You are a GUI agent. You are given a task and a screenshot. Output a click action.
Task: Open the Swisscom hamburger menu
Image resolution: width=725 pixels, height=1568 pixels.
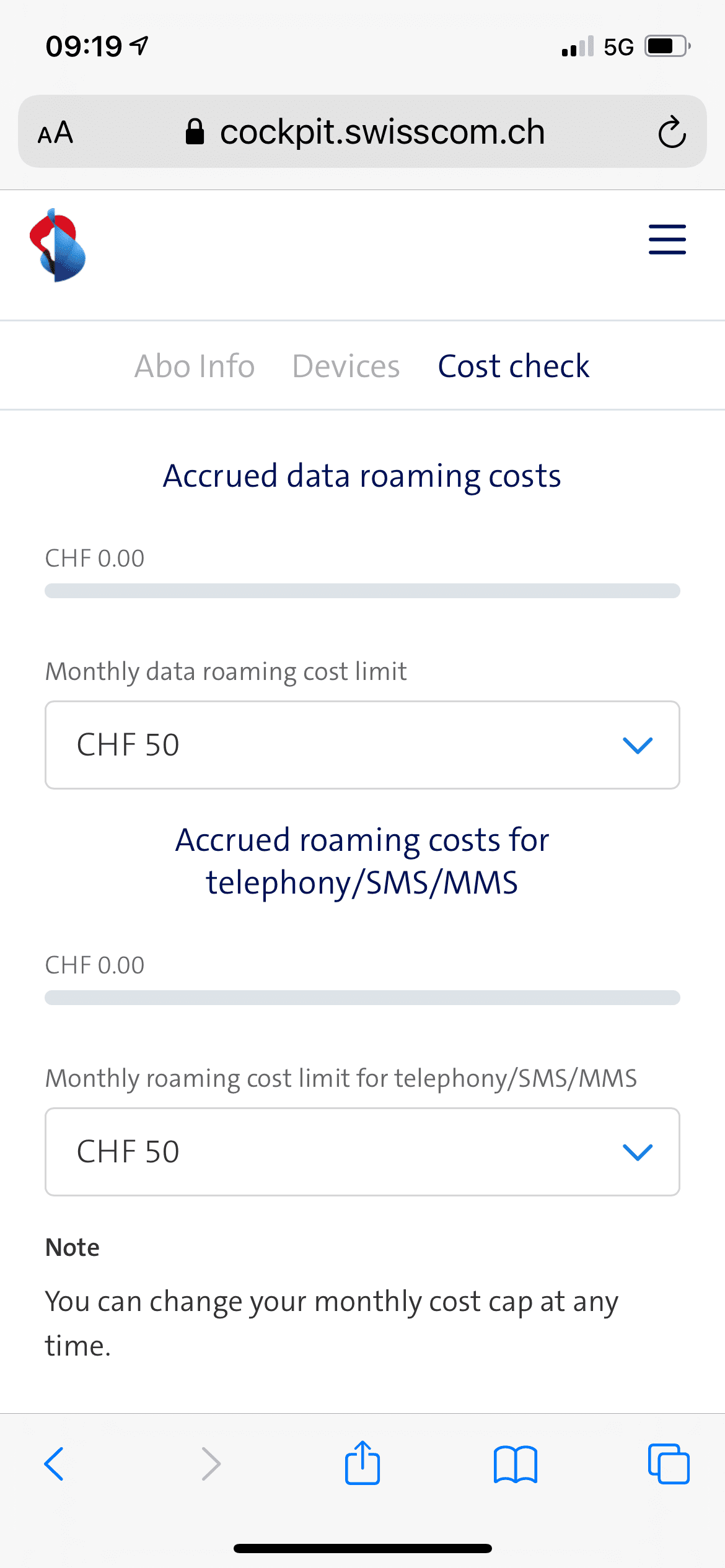coord(667,240)
